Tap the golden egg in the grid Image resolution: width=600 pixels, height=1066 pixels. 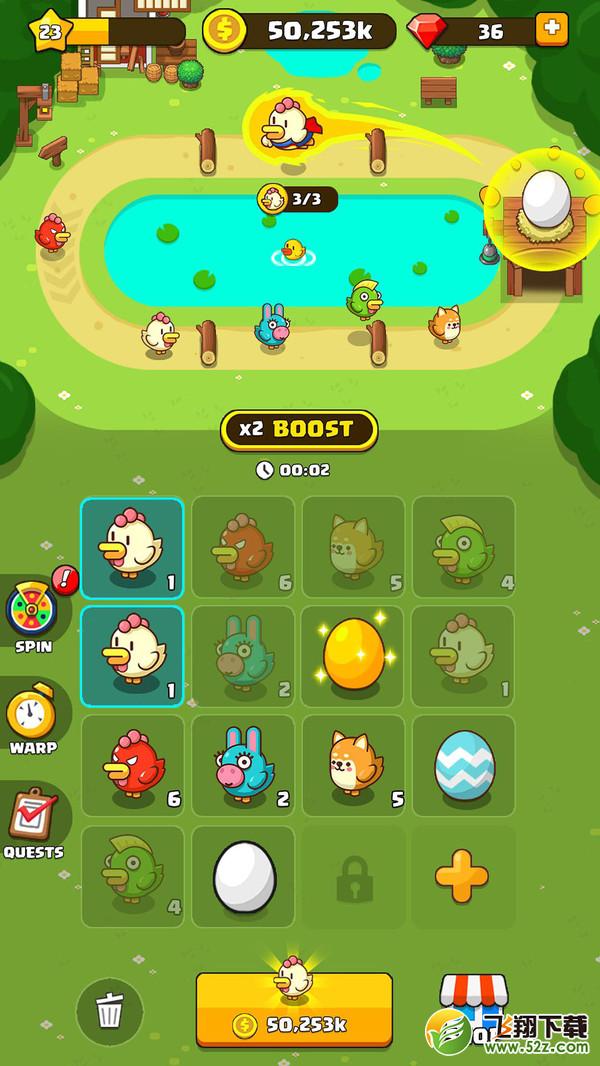click(x=353, y=654)
